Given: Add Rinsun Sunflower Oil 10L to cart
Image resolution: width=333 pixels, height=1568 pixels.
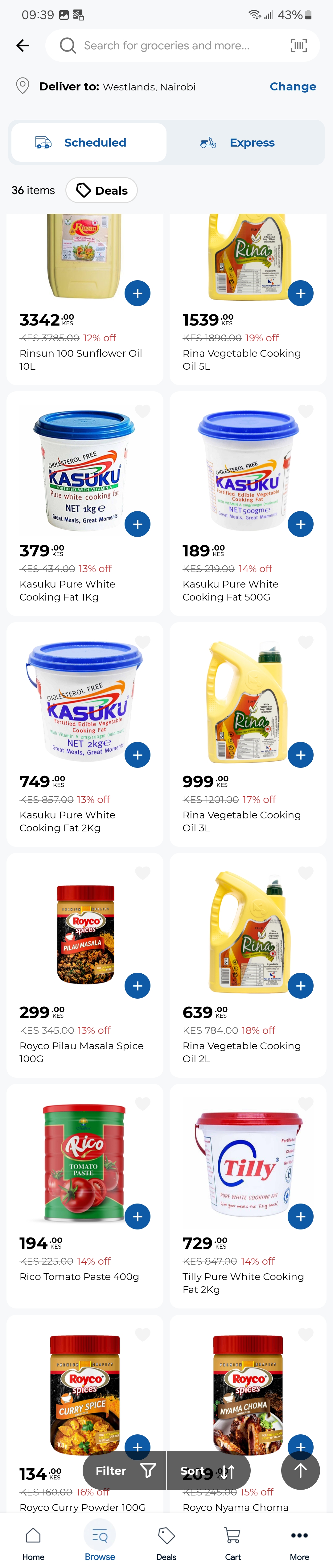Looking at the screenshot, I should pos(137,293).
